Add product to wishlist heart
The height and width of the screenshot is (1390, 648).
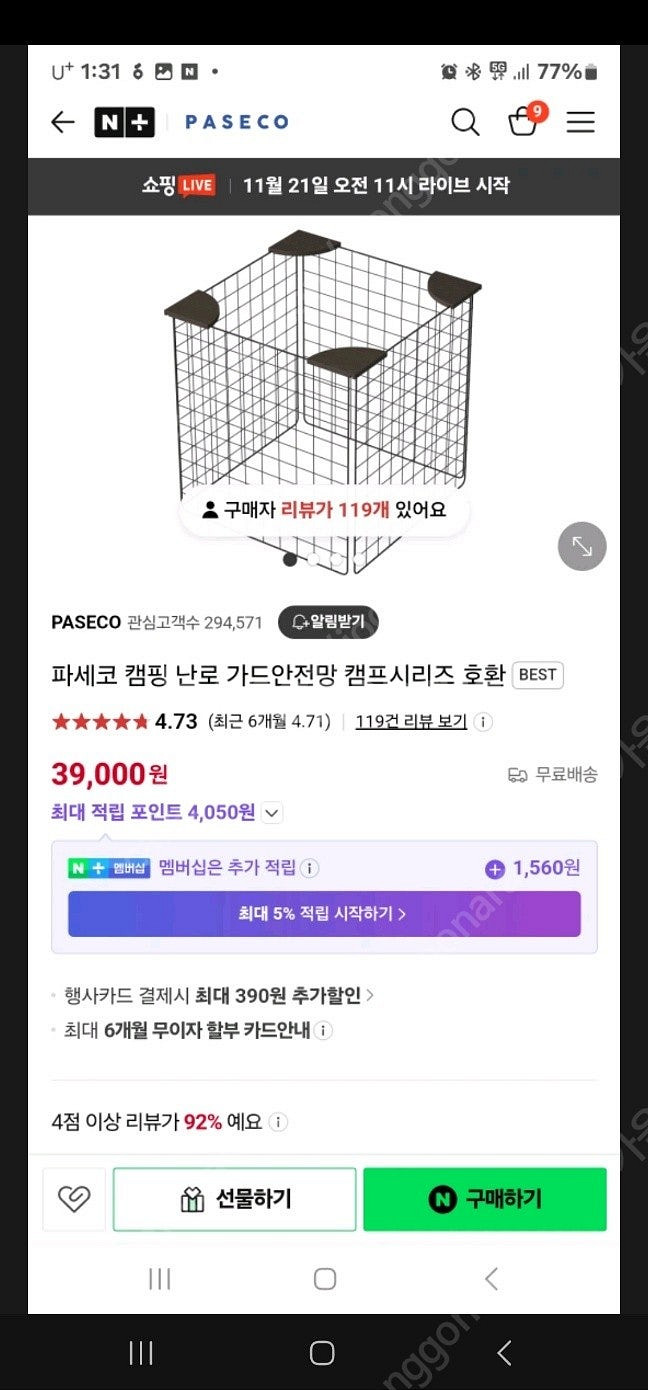(74, 1198)
